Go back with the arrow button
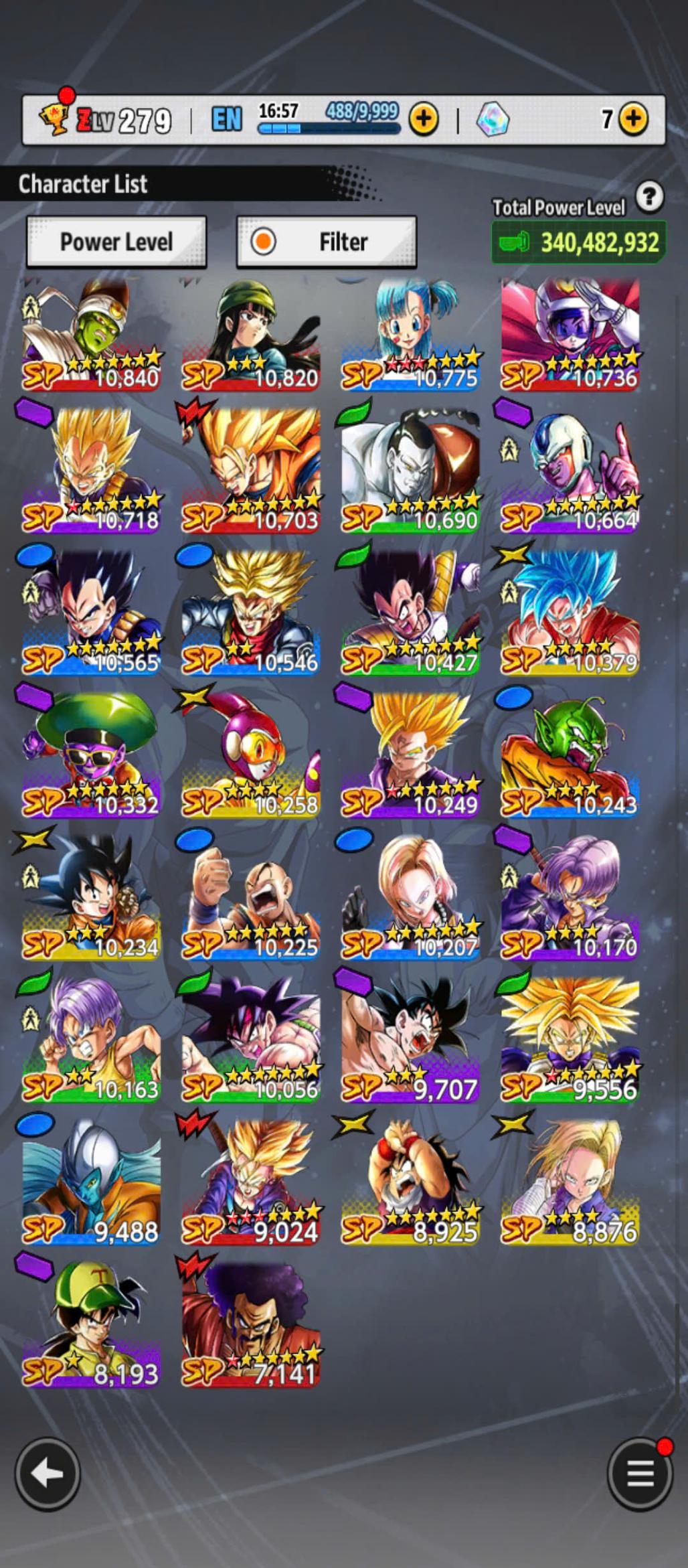The height and width of the screenshot is (1568, 688). tap(48, 1474)
